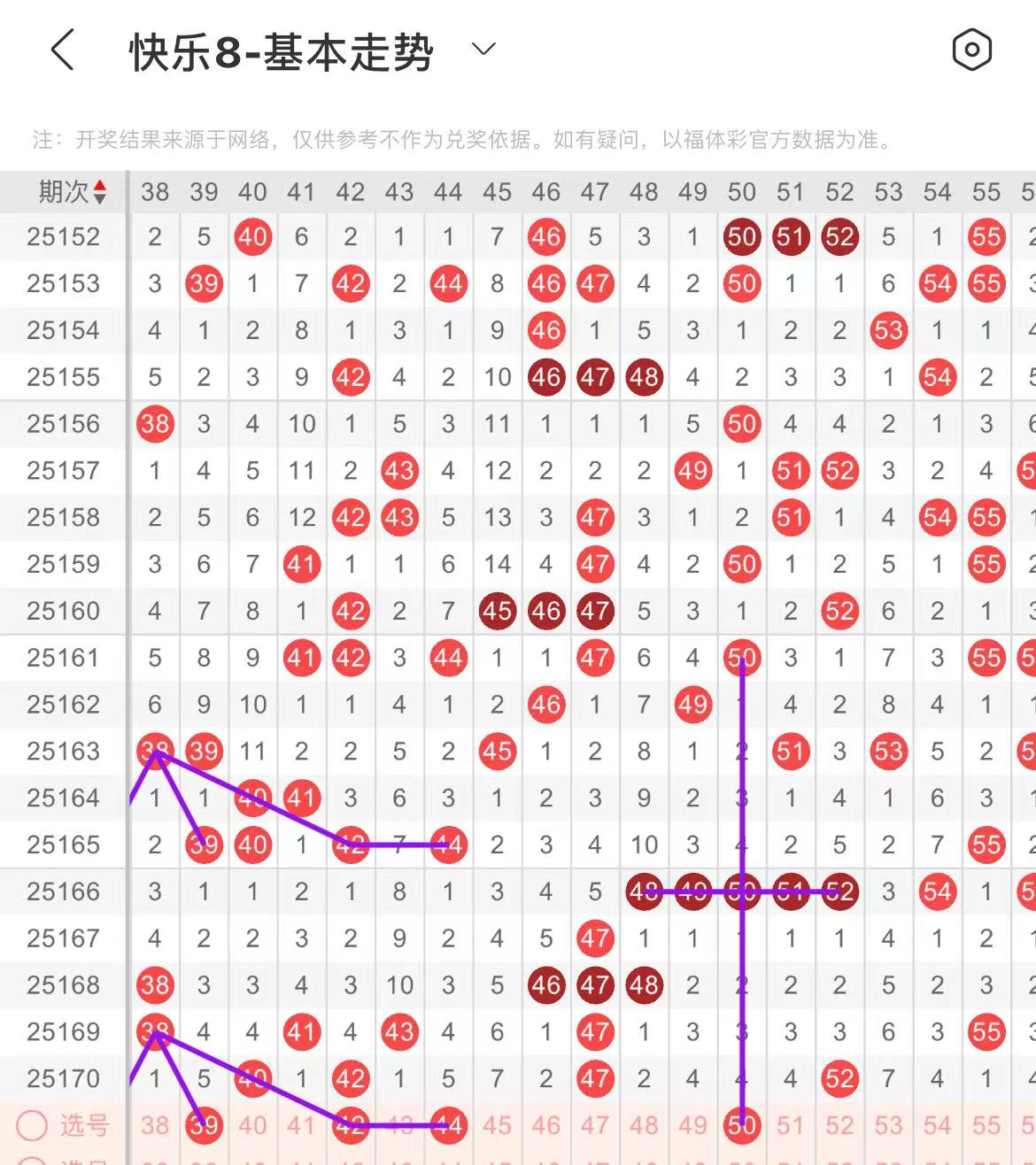Pick number 49 in the 选号 row
The image size is (1036, 1165).
[x=692, y=1125]
